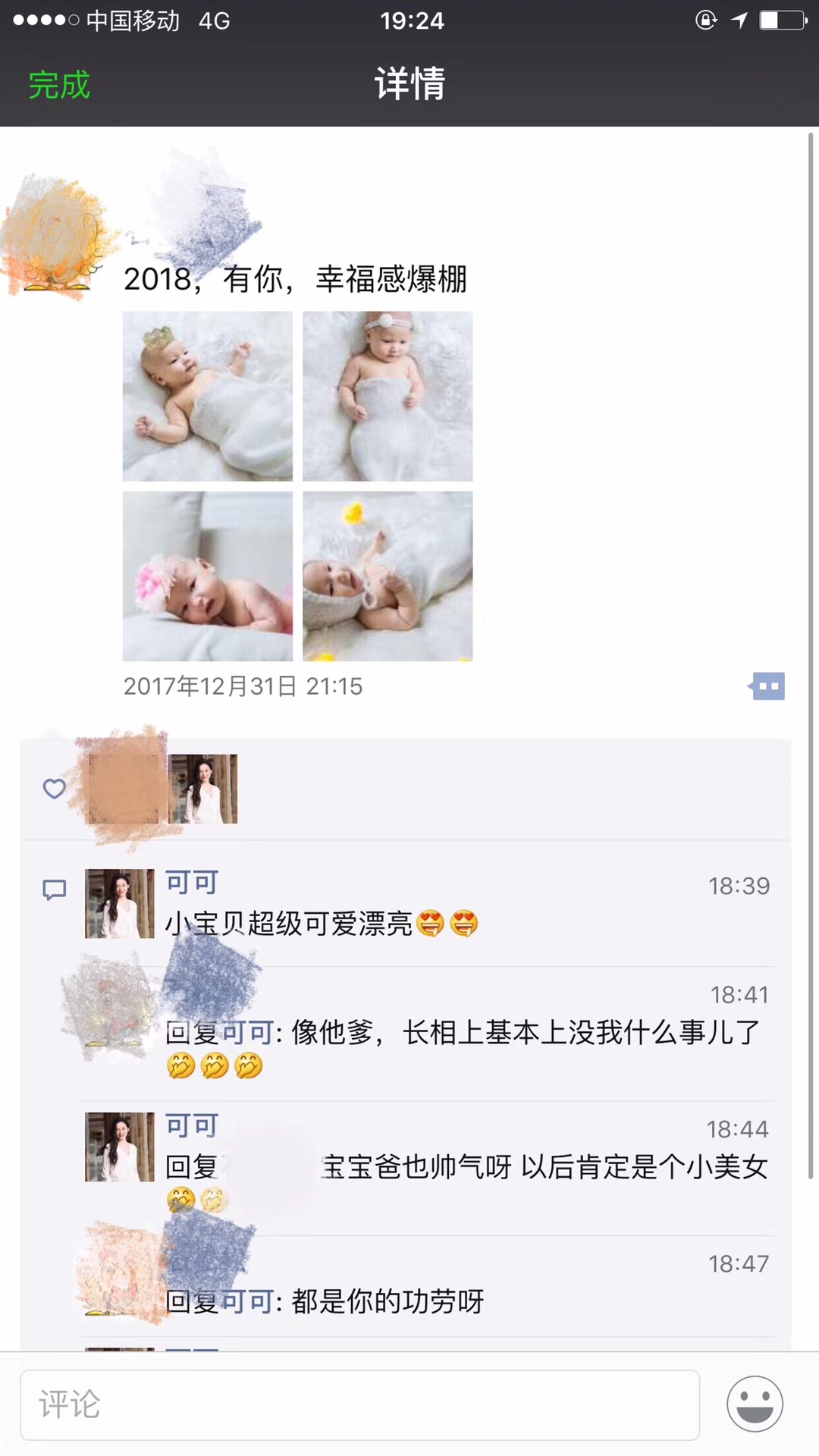This screenshot has height=1456, width=819.
Task: View the baby photo with the white headband
Action: coord(388,396)
